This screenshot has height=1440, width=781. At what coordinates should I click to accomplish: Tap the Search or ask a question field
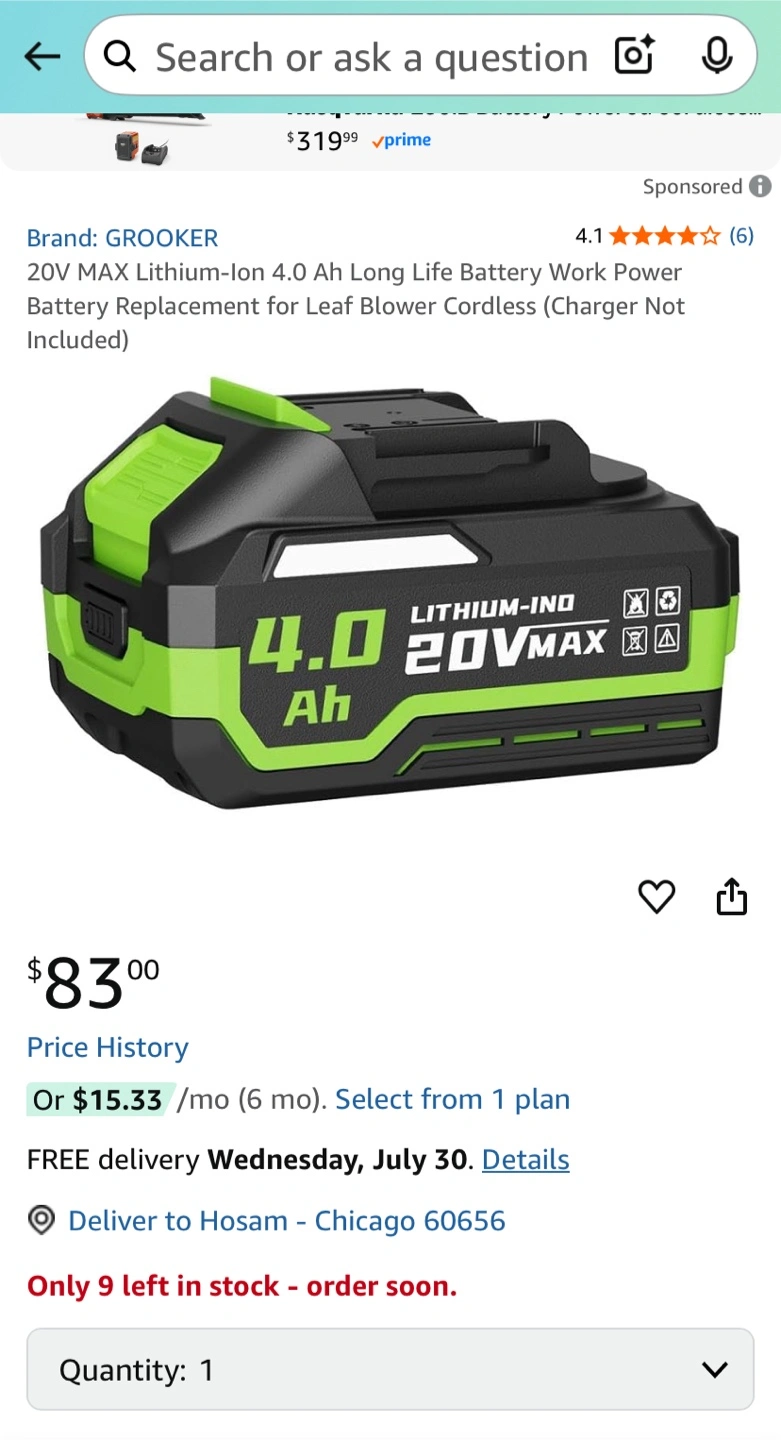370,57
